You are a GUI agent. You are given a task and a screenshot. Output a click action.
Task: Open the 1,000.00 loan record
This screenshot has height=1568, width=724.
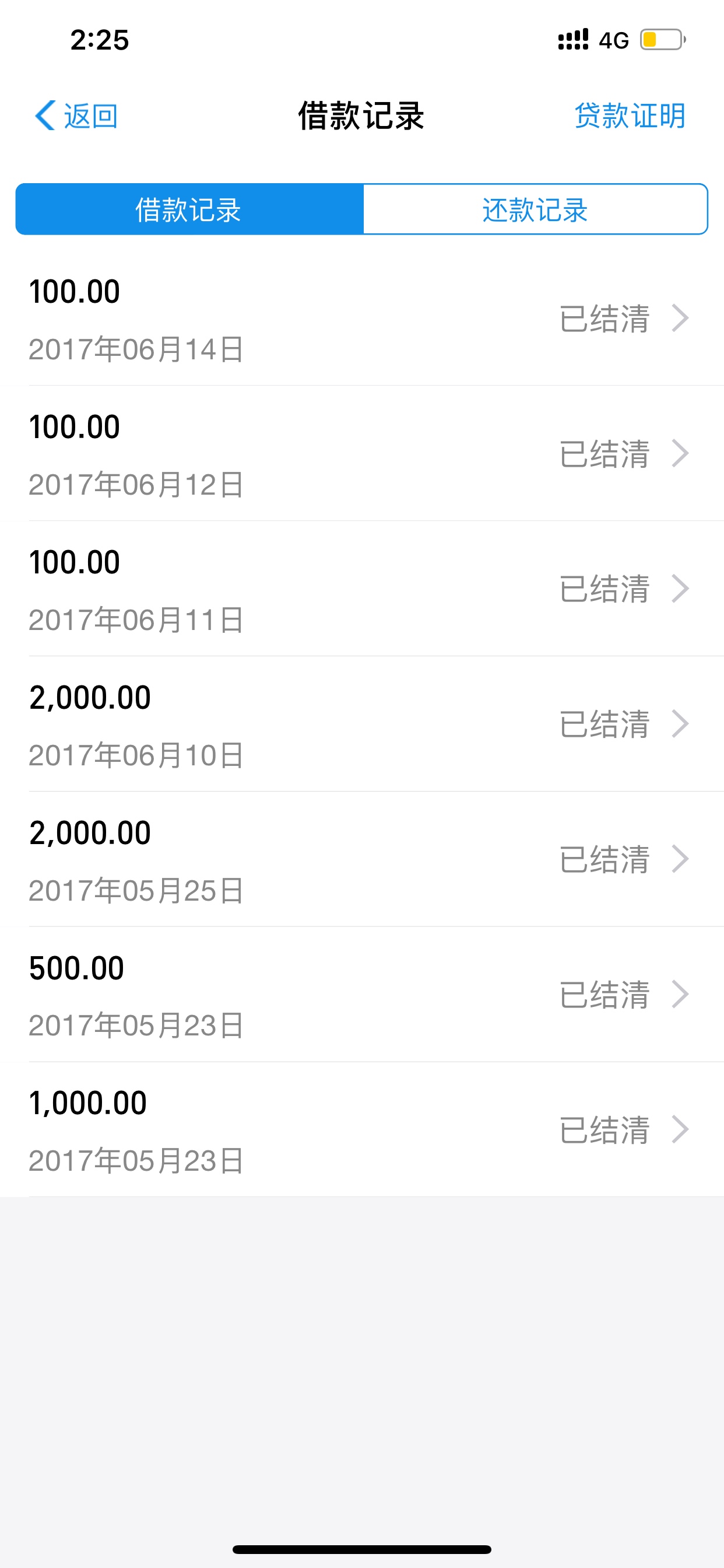tap(362, 1130)
